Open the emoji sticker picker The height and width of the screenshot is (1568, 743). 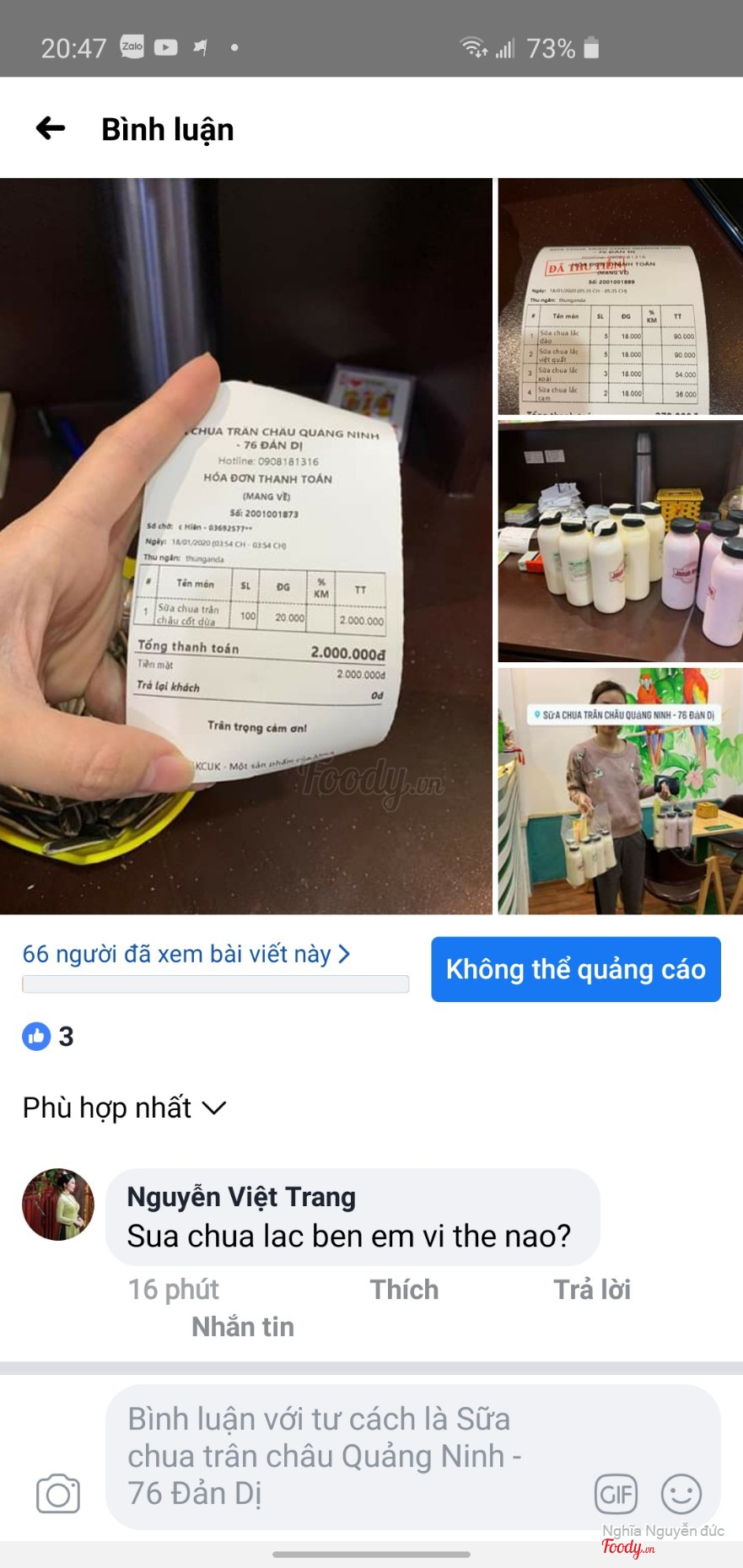click(681, 1494)
